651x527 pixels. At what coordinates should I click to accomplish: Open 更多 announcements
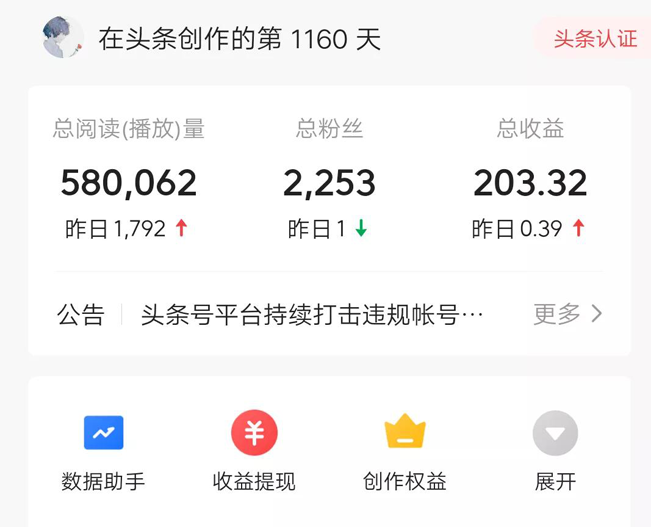click(x=567, y=314)
